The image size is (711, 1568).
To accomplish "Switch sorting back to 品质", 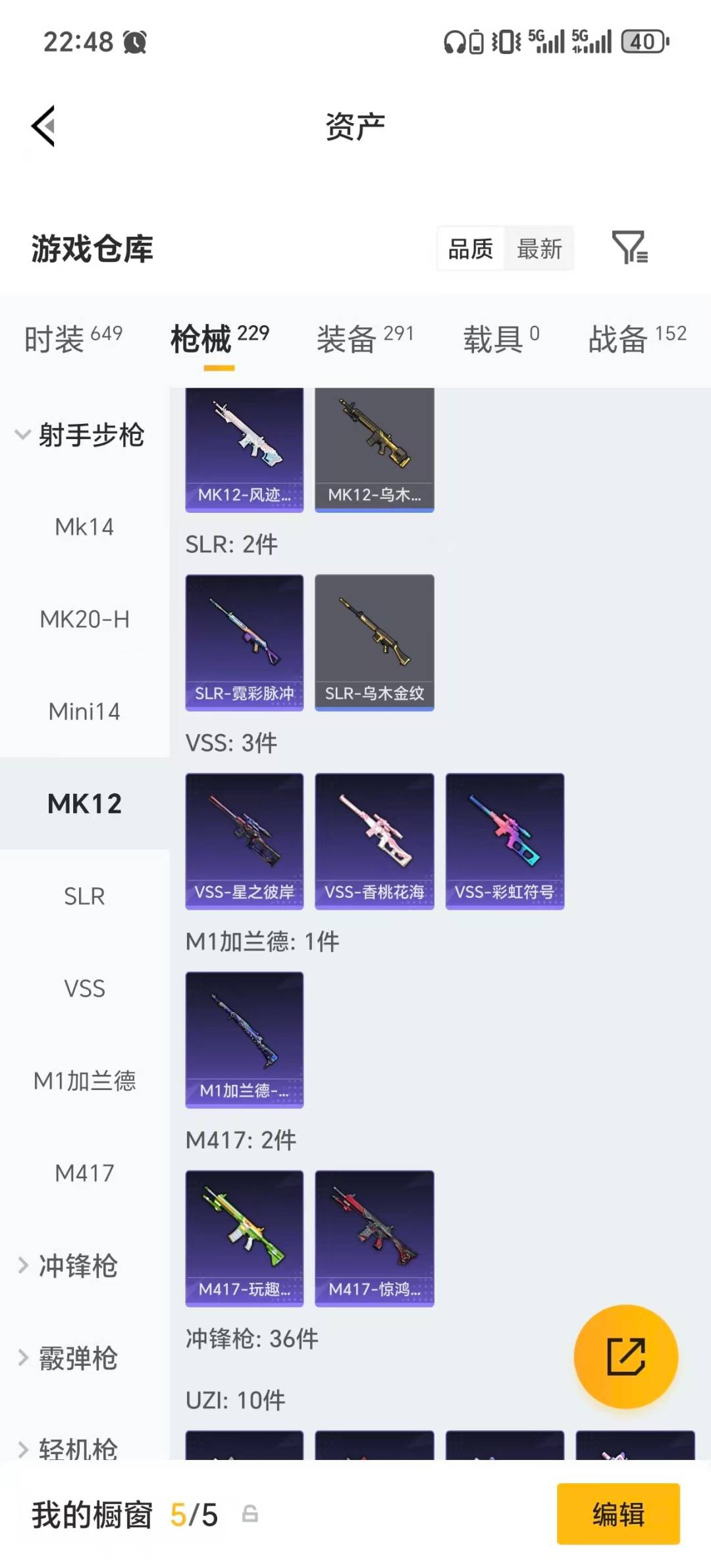I will [469, 249].
